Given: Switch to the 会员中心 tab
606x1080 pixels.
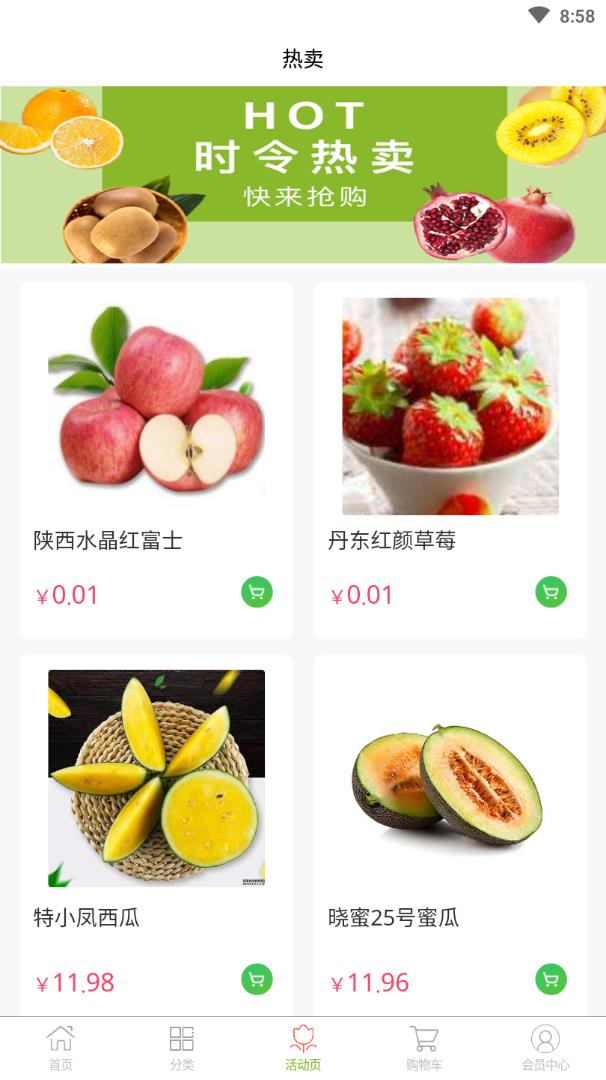Looking at the screenshot, I should [545, 1047].
